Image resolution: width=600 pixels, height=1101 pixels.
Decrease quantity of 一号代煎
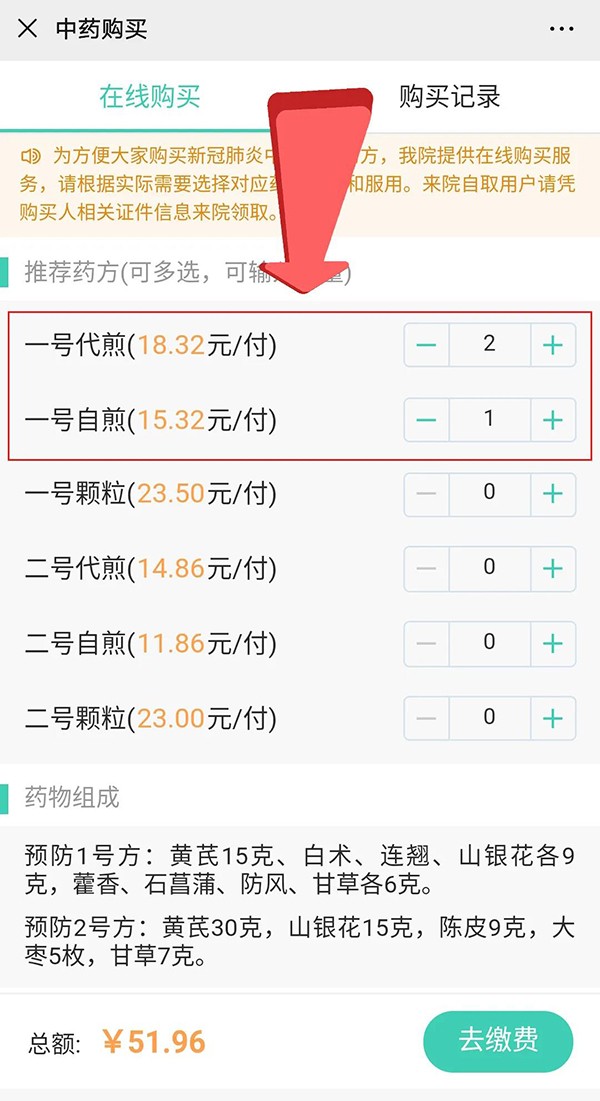point(427,345)
